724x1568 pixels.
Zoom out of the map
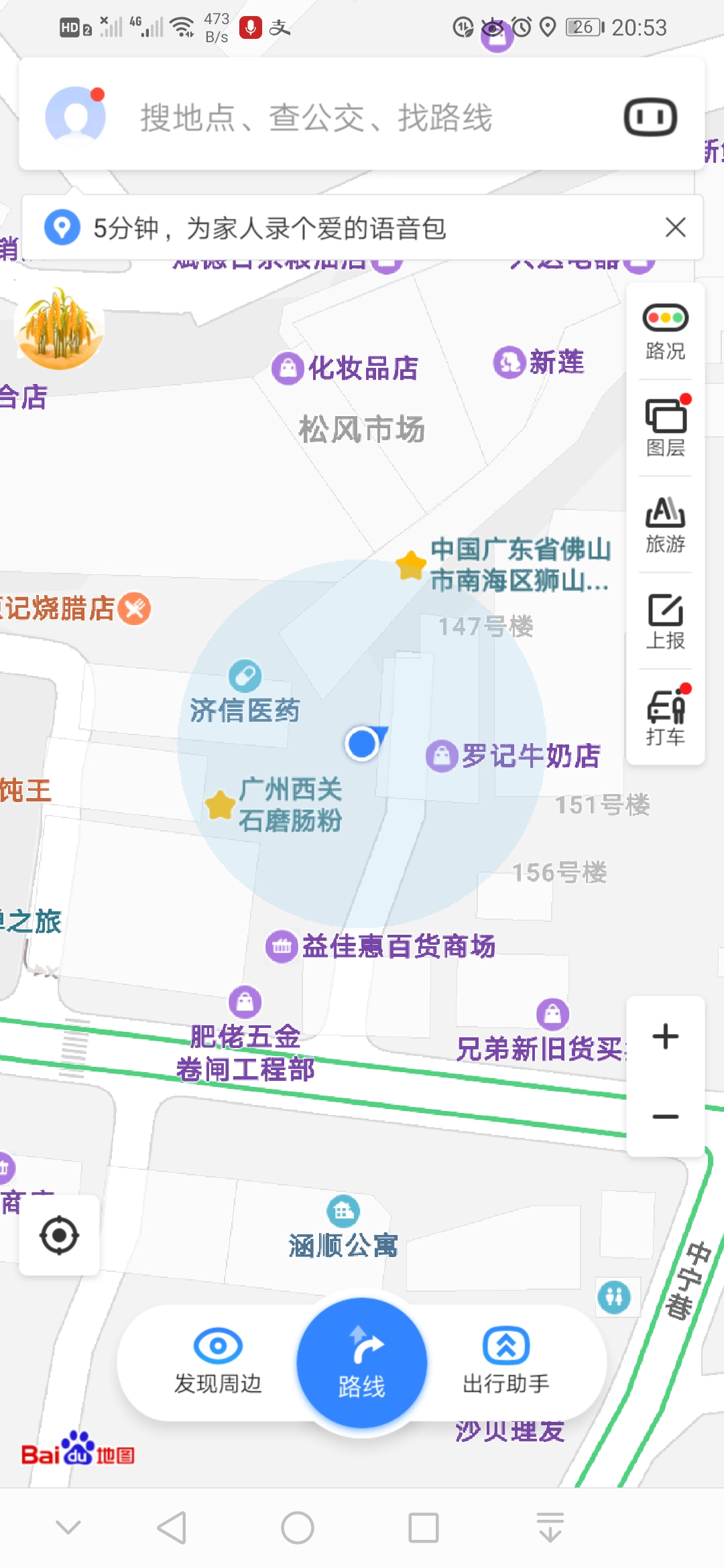click(x=665, y=1116)
